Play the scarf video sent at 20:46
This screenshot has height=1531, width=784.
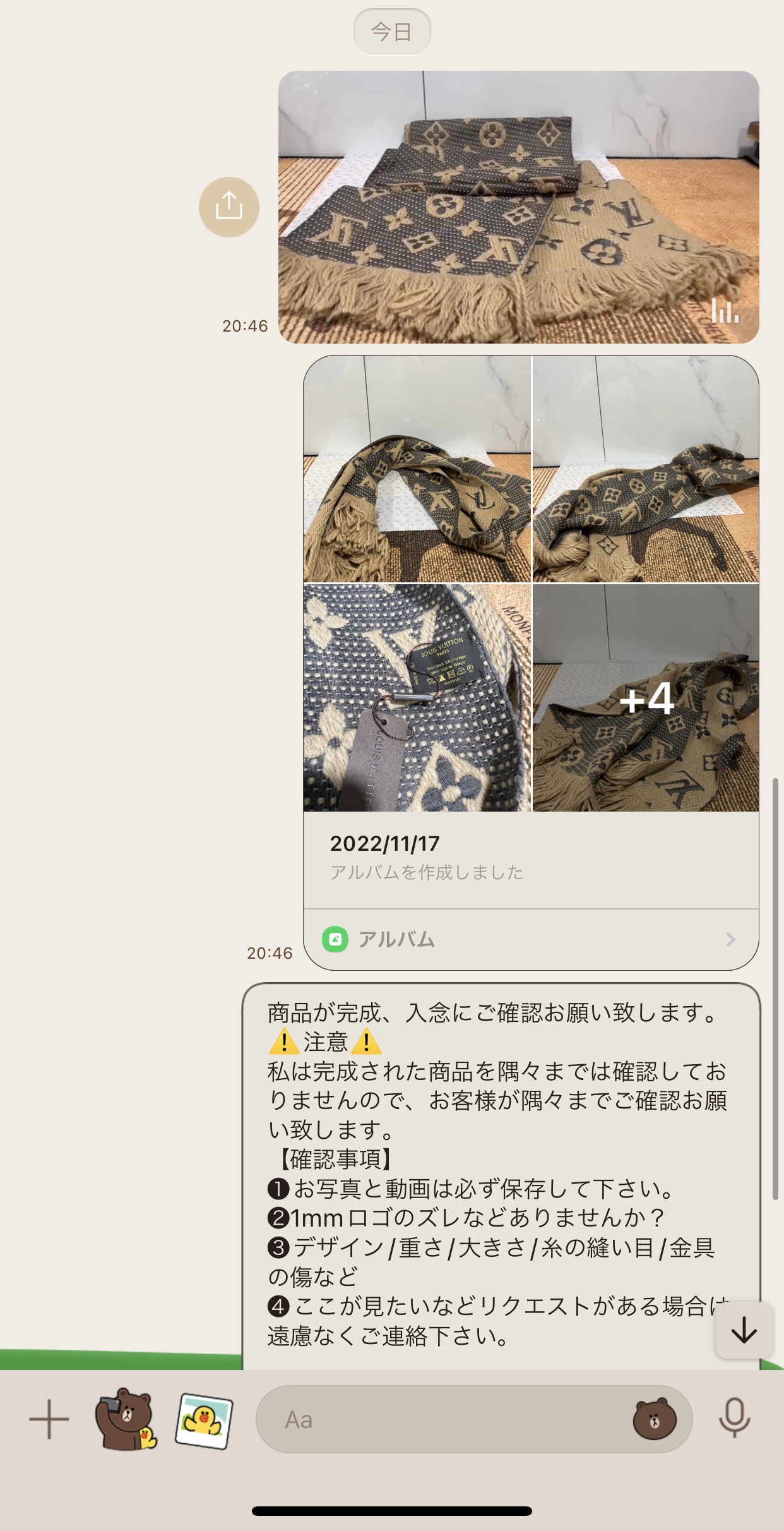(x=518, y=207)
